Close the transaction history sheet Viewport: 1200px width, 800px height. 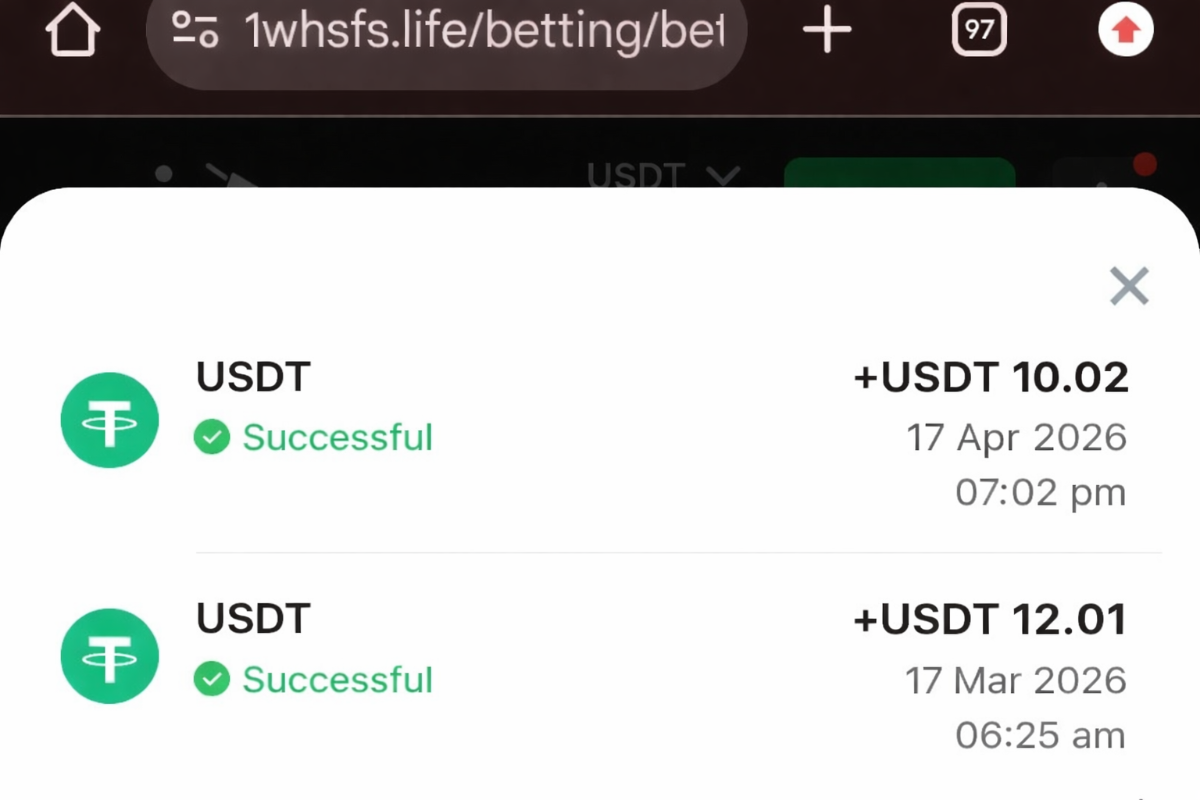coord(1129,287)
